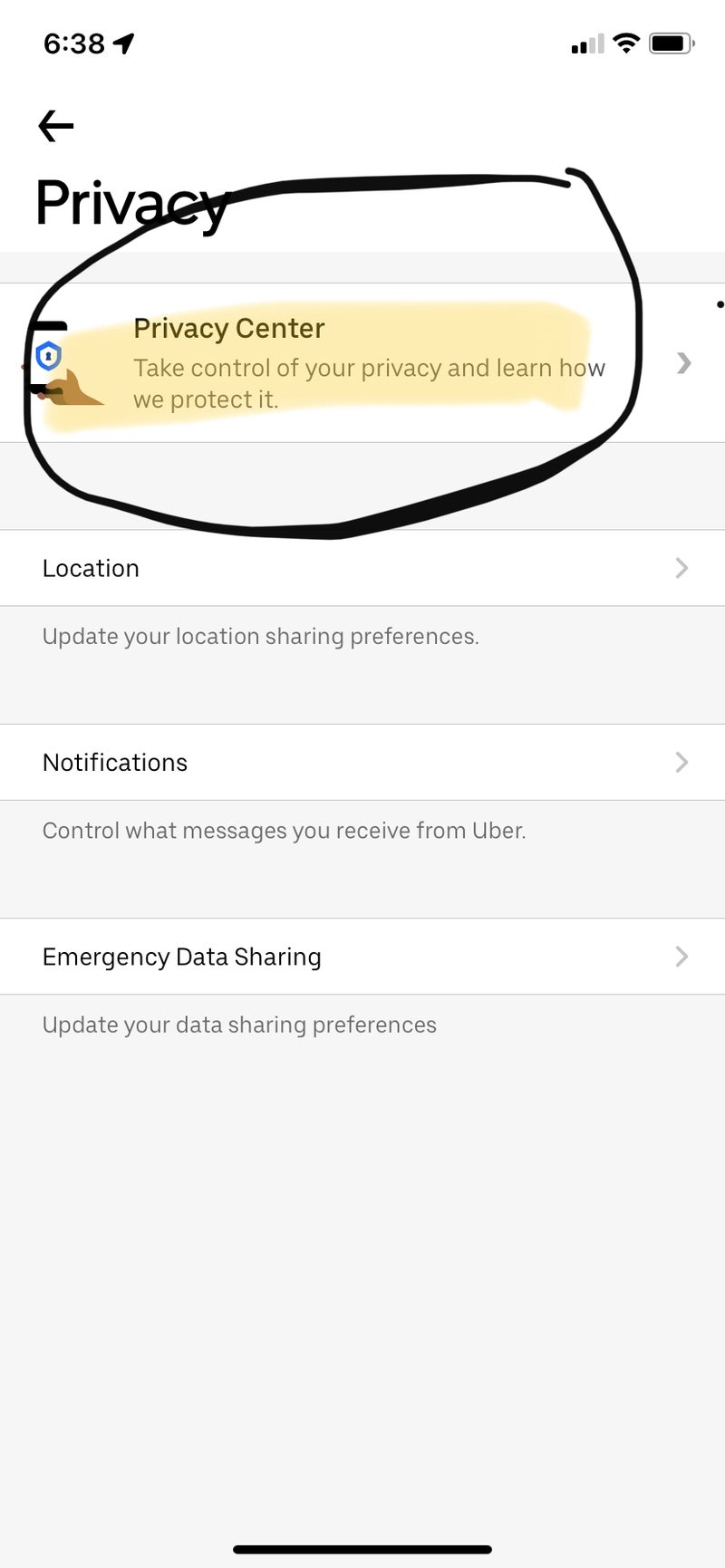Open the Emergency Data Sharing entry
725x1568 pixels.
[x=181, y=957]
